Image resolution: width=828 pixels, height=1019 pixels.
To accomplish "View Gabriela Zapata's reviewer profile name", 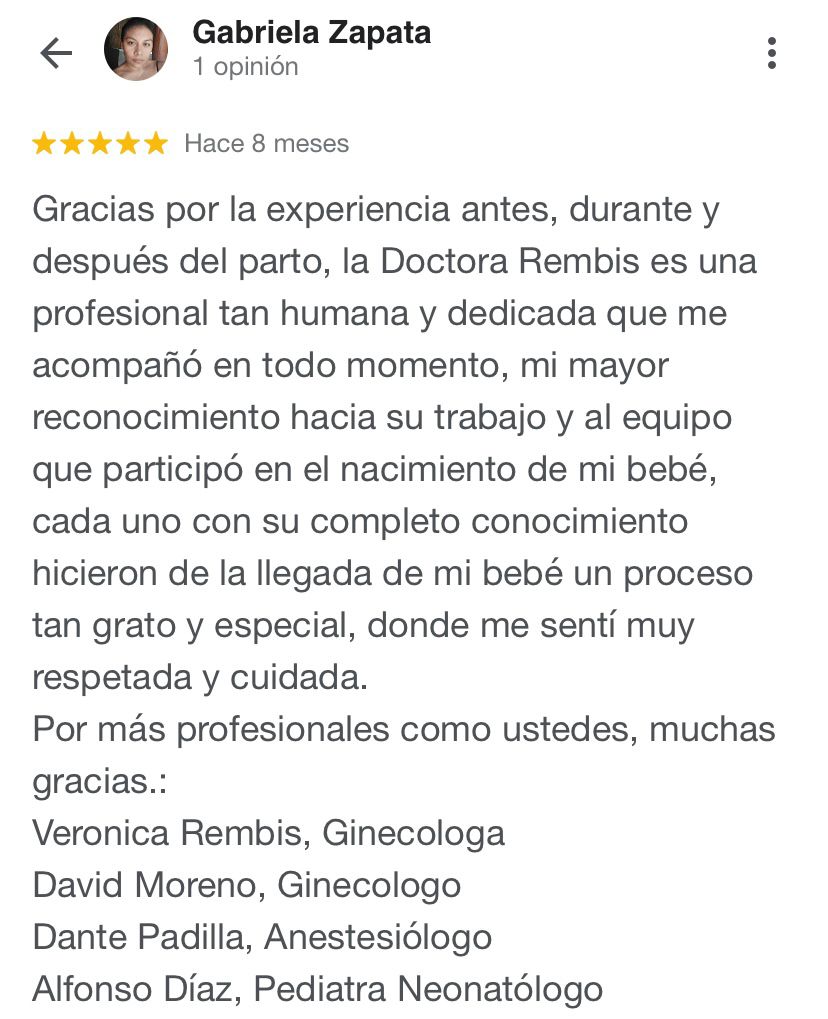I will [x=311, y=33].
